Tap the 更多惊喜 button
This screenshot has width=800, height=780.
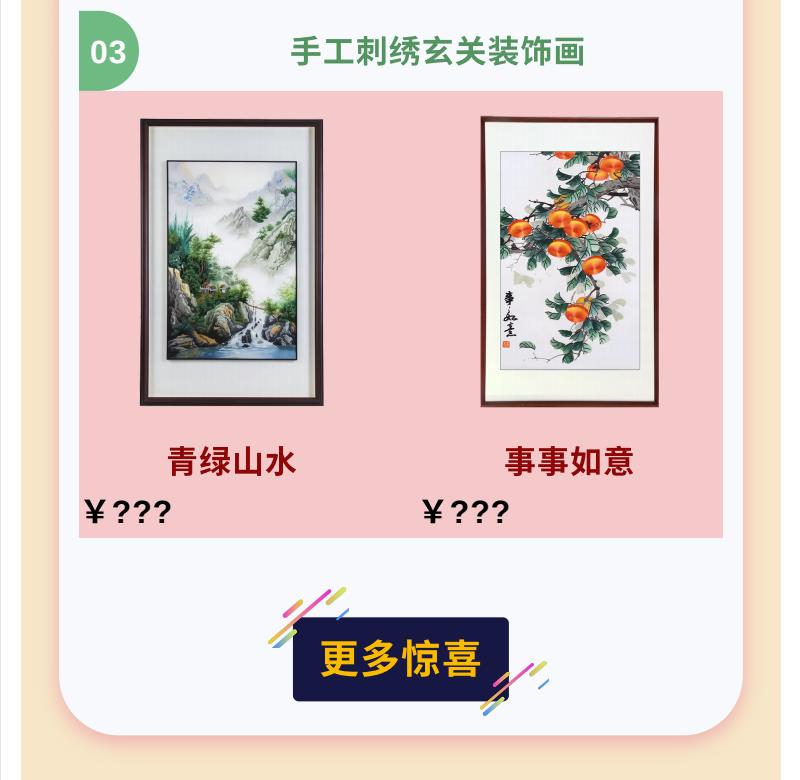pyautogui.click(x=401, y=659)
